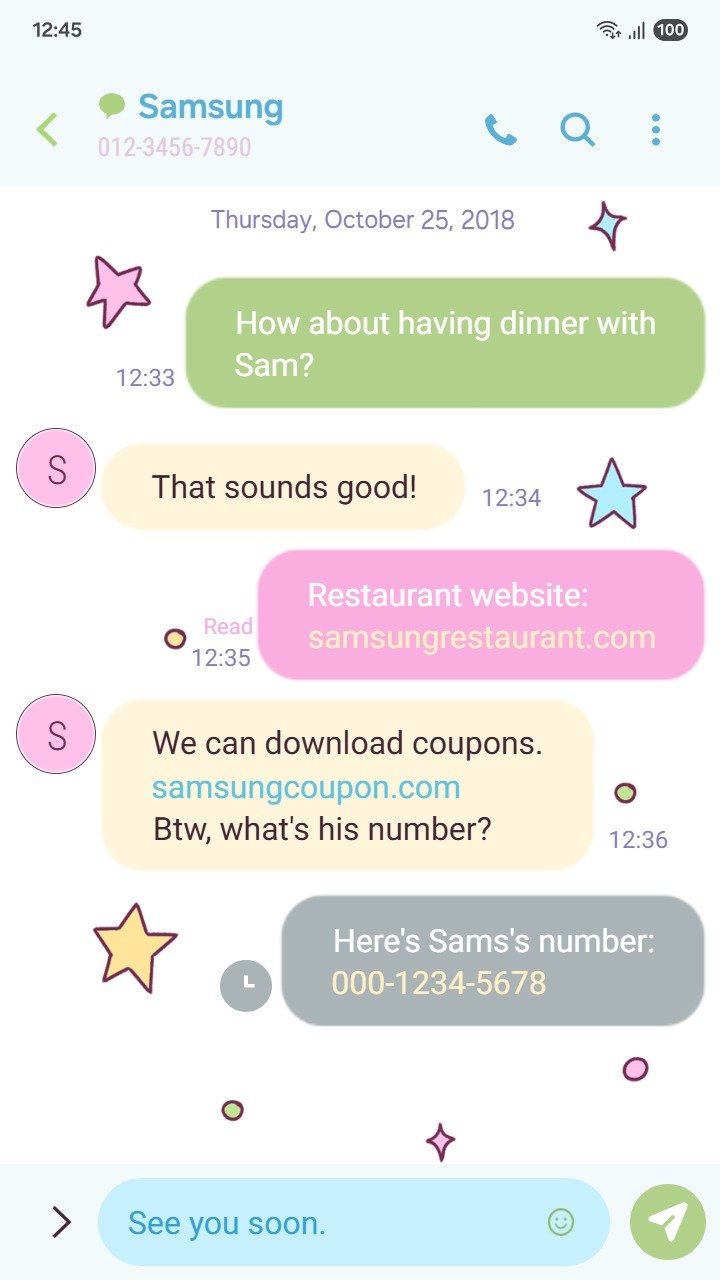
Task: Open the samsungrestaurant.com link
Action: (481, 637)
